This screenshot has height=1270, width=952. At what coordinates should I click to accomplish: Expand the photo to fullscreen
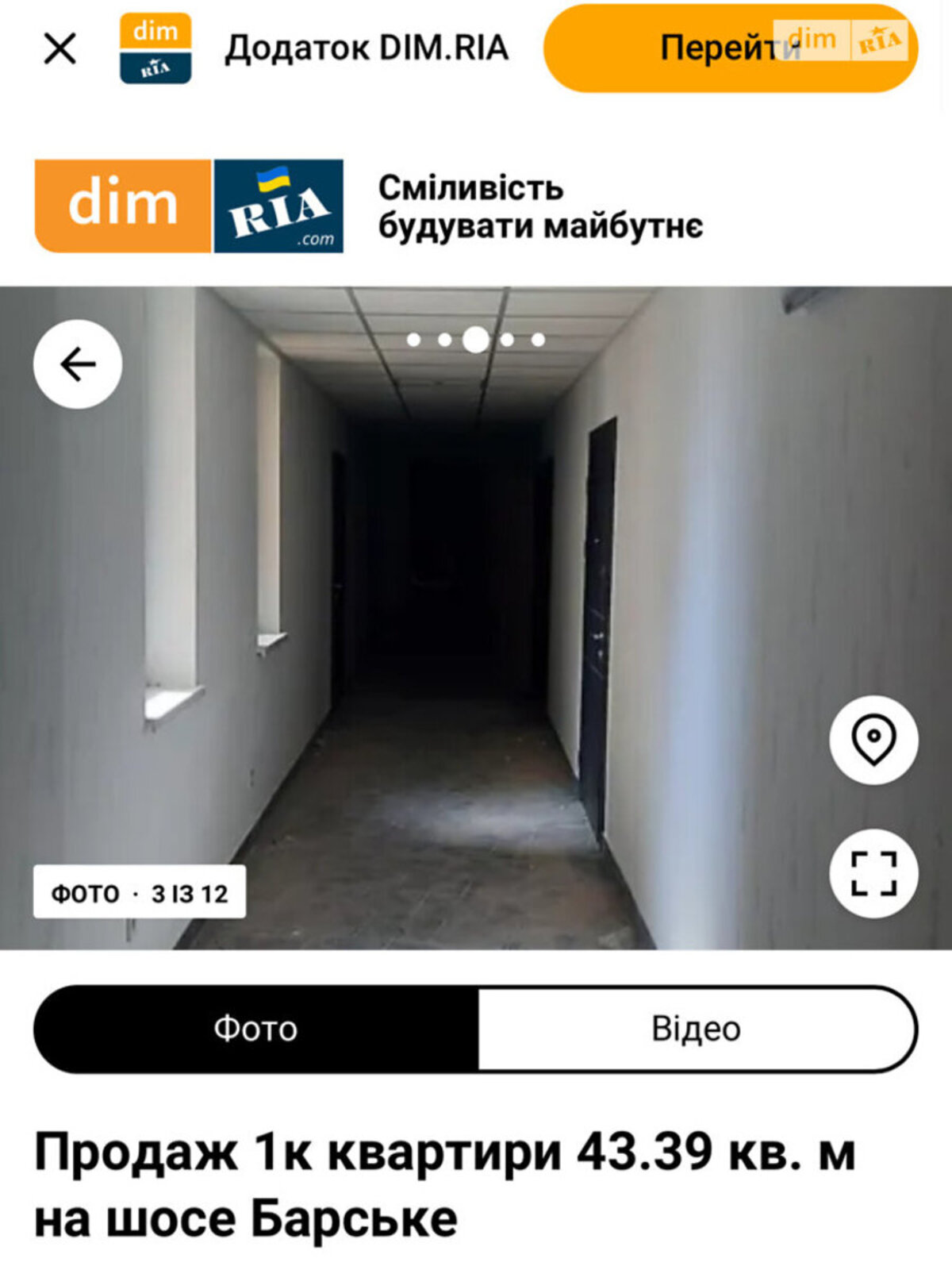873,873
